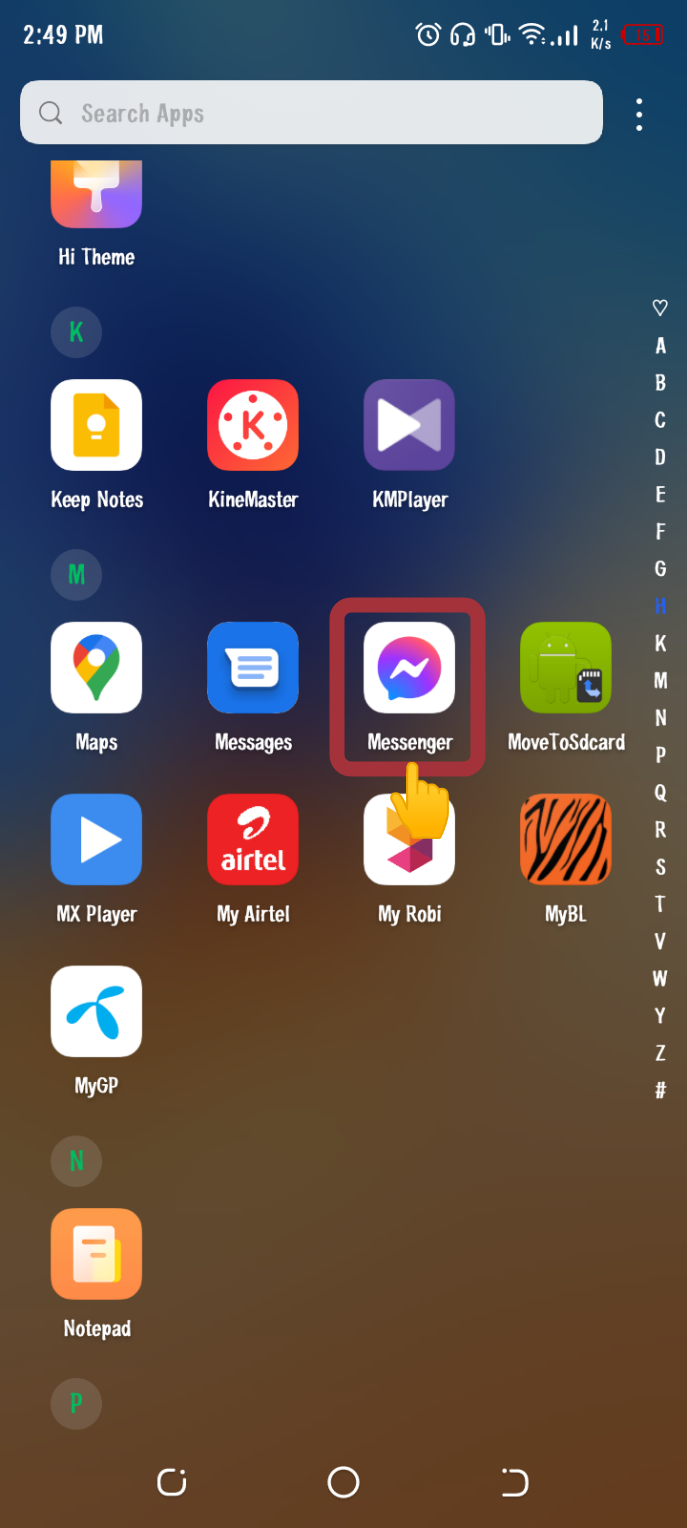687x1528 pixels.
Task: Open KineMaster app
Action: (253, 425)
